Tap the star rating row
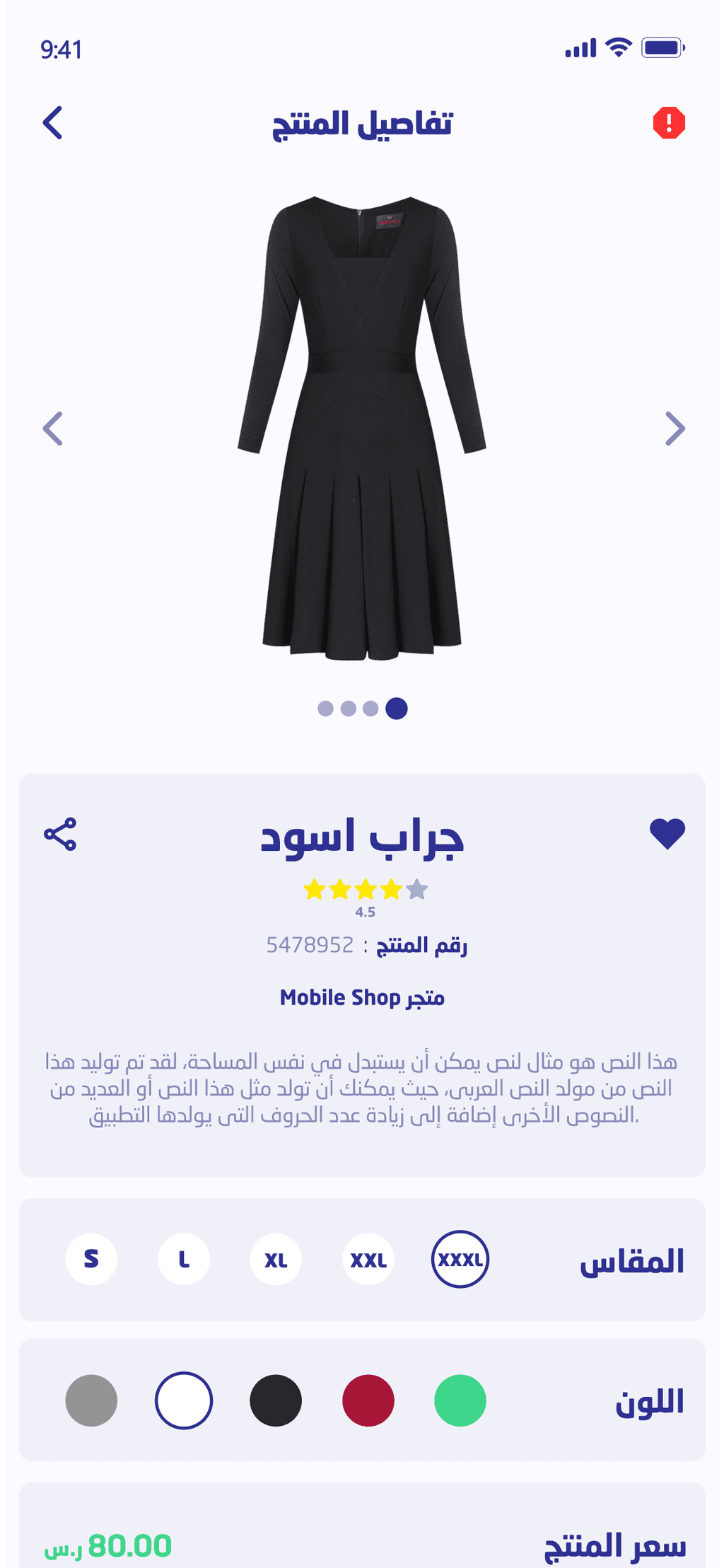 click(x=366, y=889)
